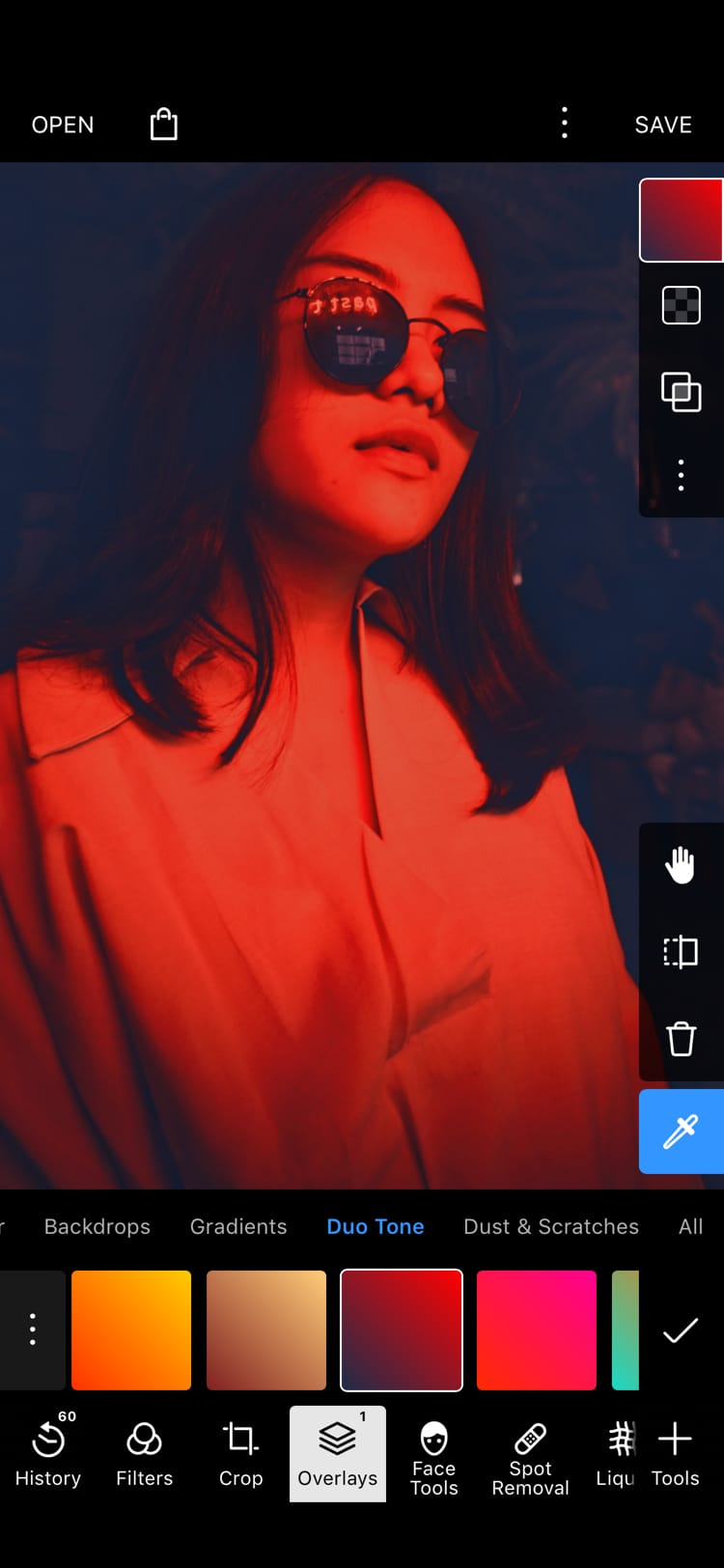Tap the red overlay layer thumbnail

point(682,220)
